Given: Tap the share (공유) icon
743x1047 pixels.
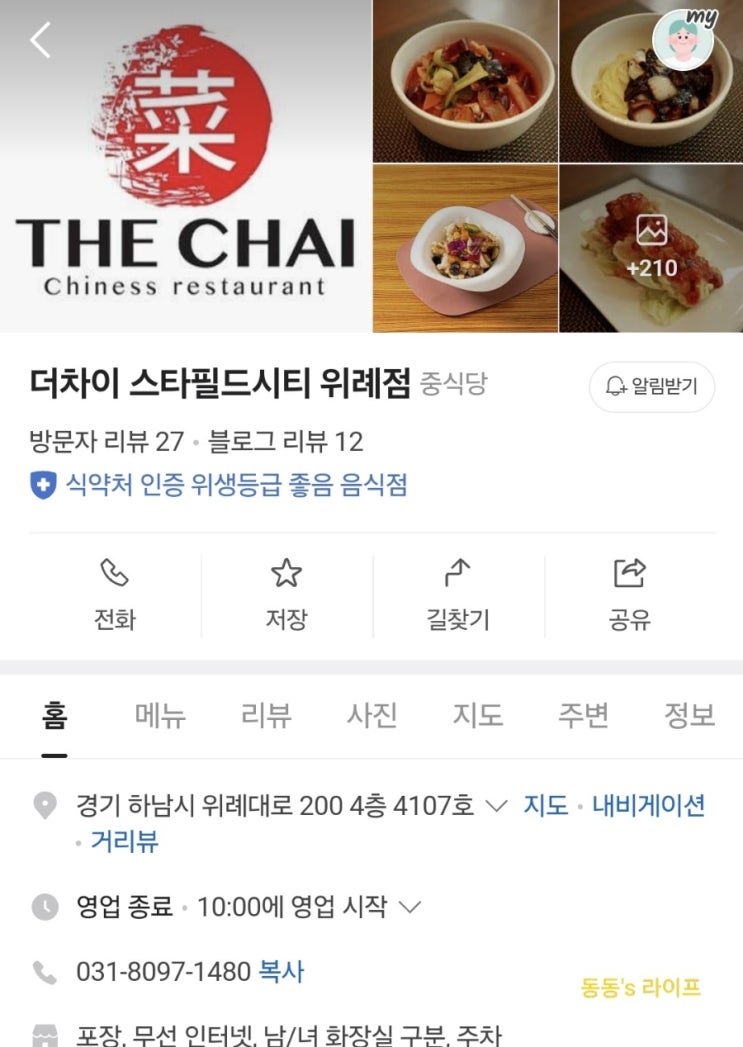Looking at the screenshot, I should [x=628, y=574].
